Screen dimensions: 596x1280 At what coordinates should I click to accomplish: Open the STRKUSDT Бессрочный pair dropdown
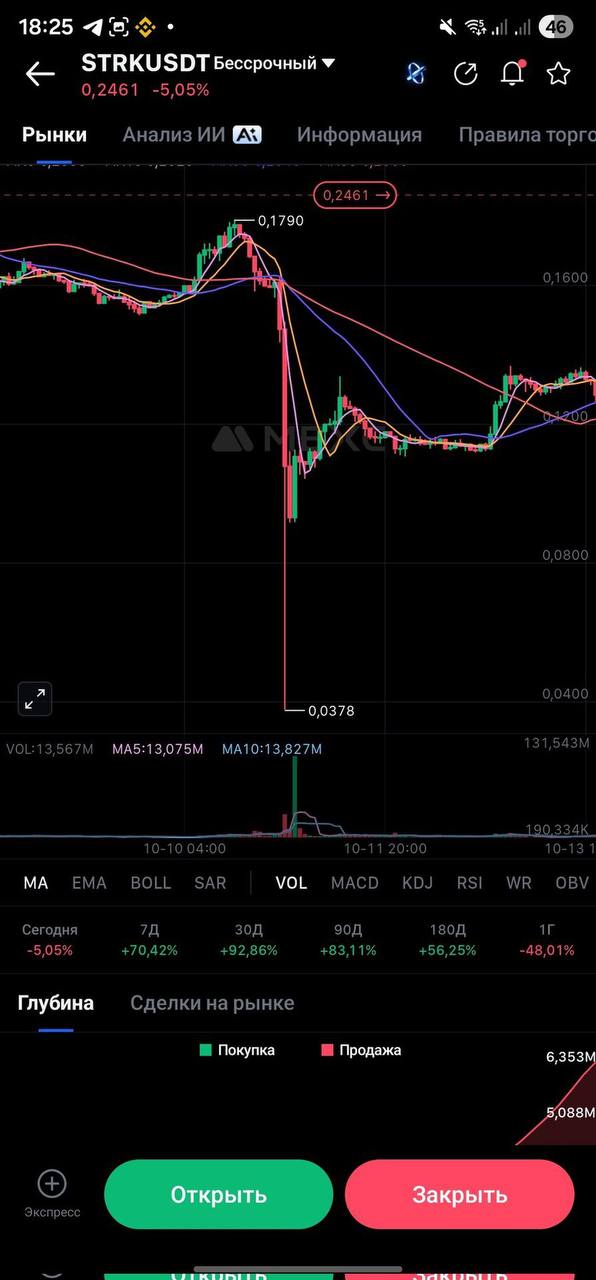(x=208, y=63)
